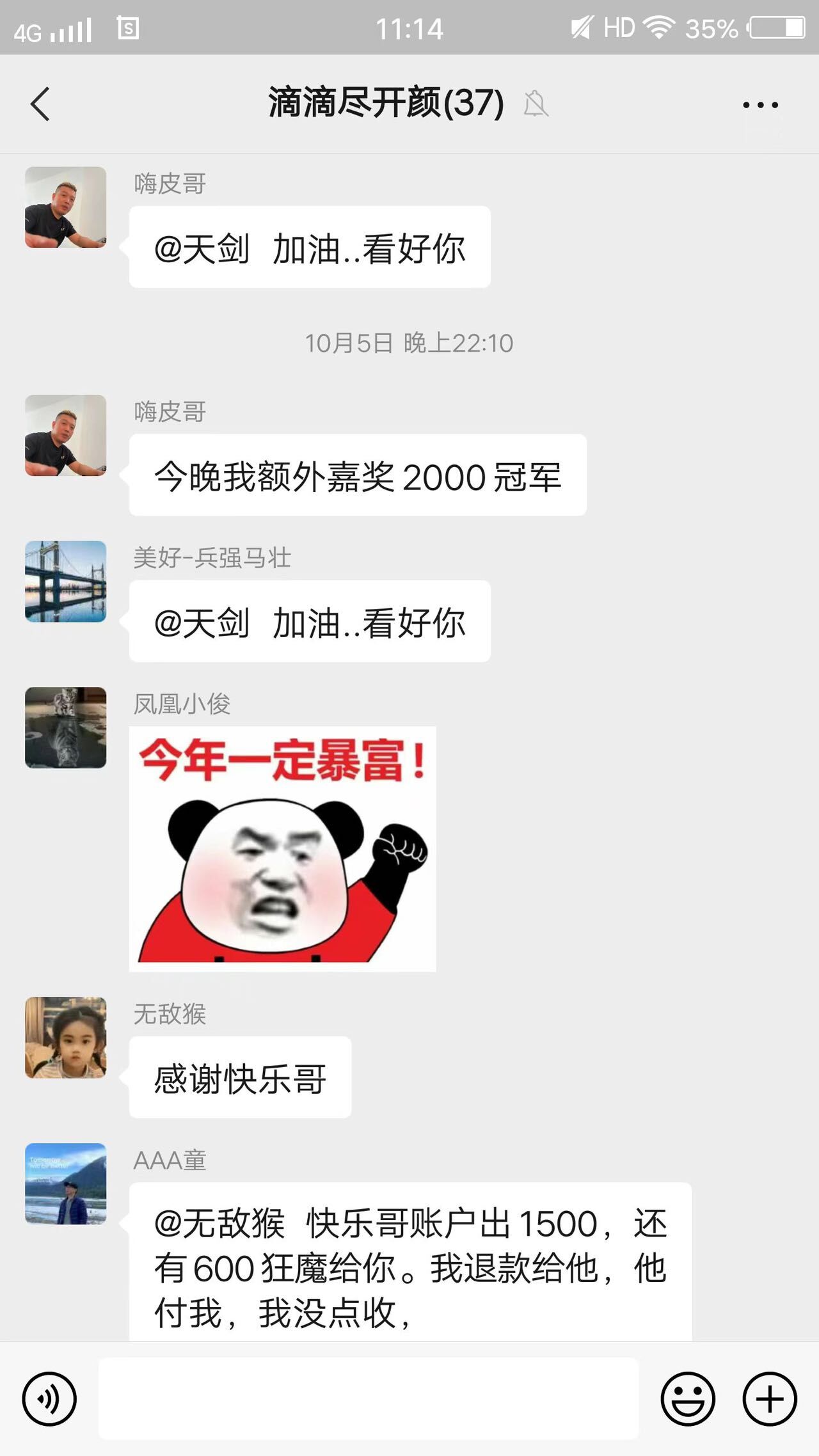This screenshot has height=1456, width=819.
Task: Open the plus attachment menu
Action: point(769,1398)
